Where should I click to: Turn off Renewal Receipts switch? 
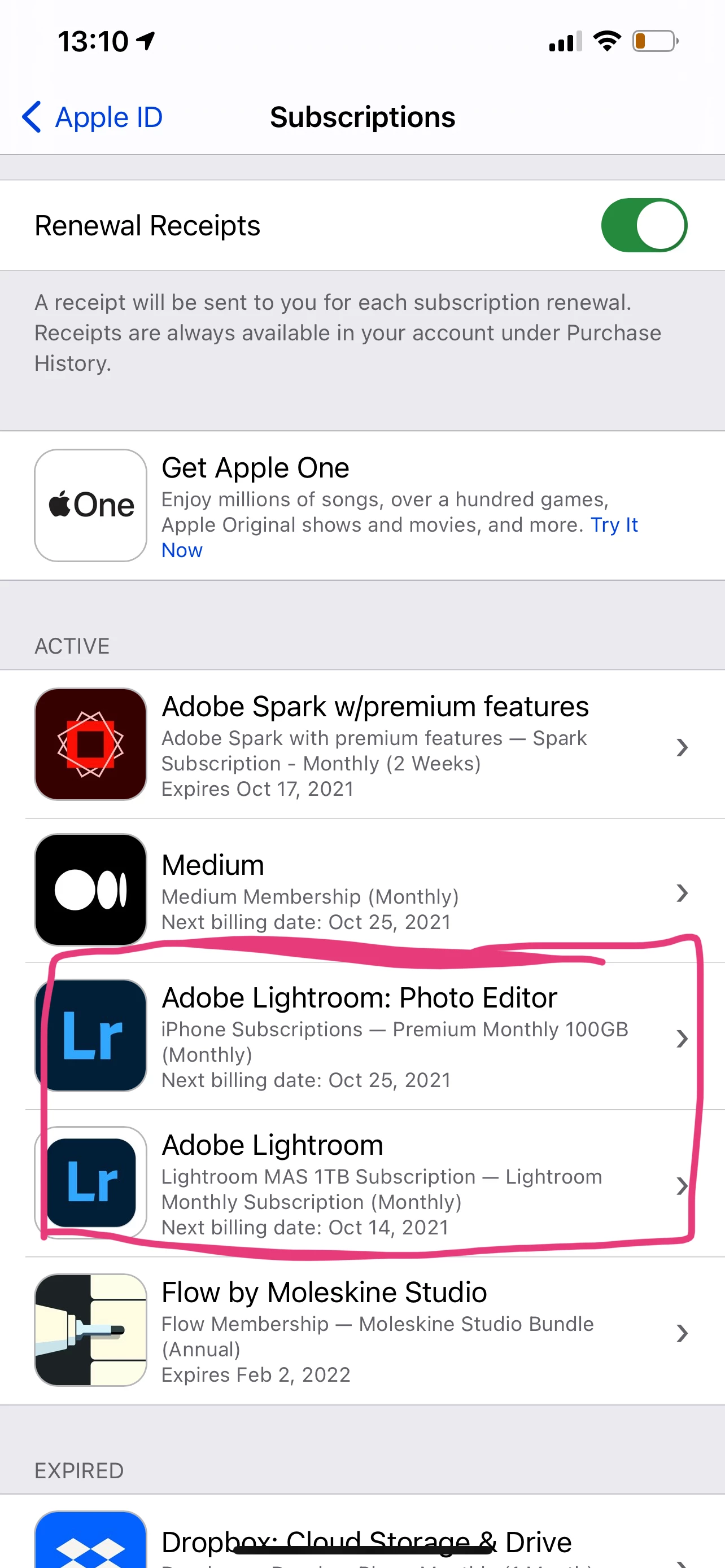644,225
